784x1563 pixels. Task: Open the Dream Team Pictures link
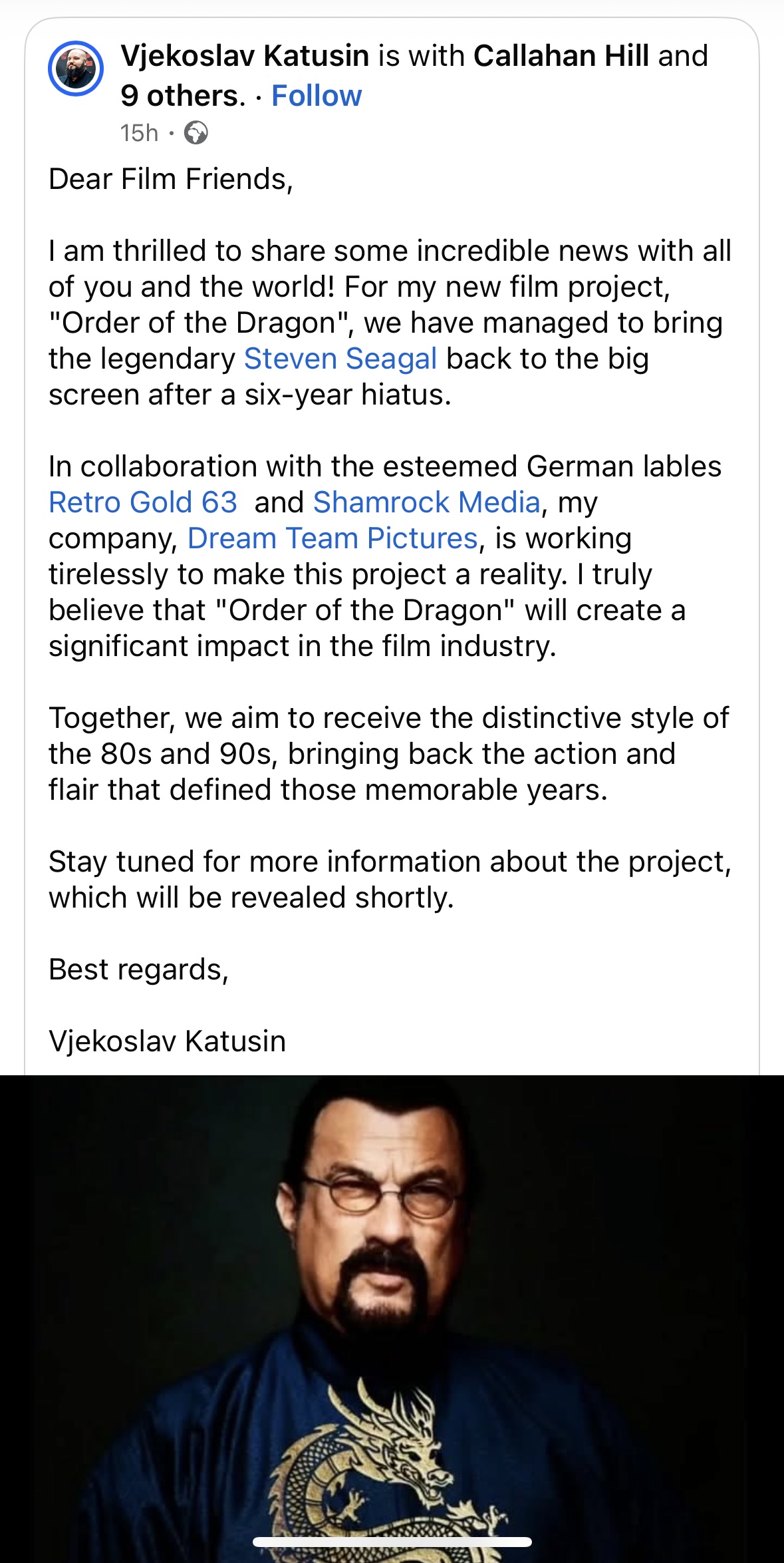click(x=332, y=538)
